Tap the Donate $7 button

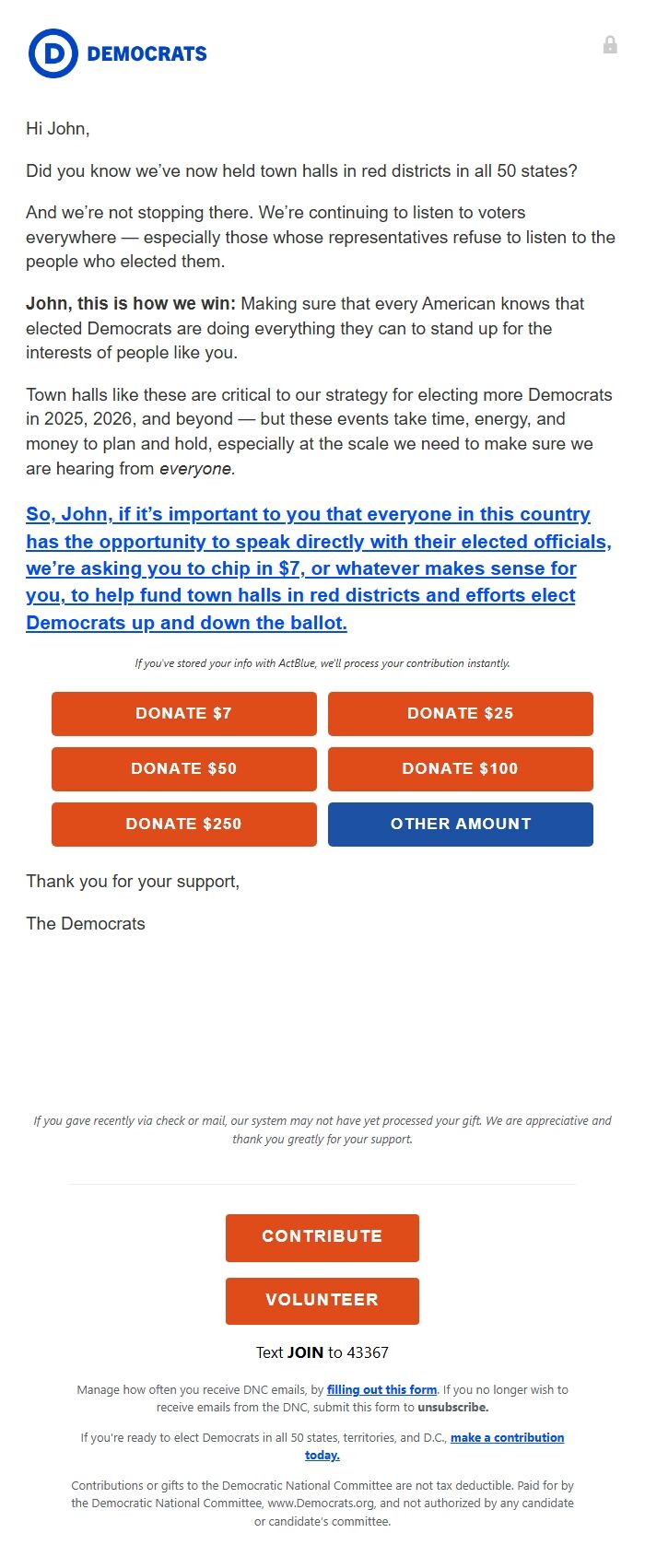[x=183, y=714]
